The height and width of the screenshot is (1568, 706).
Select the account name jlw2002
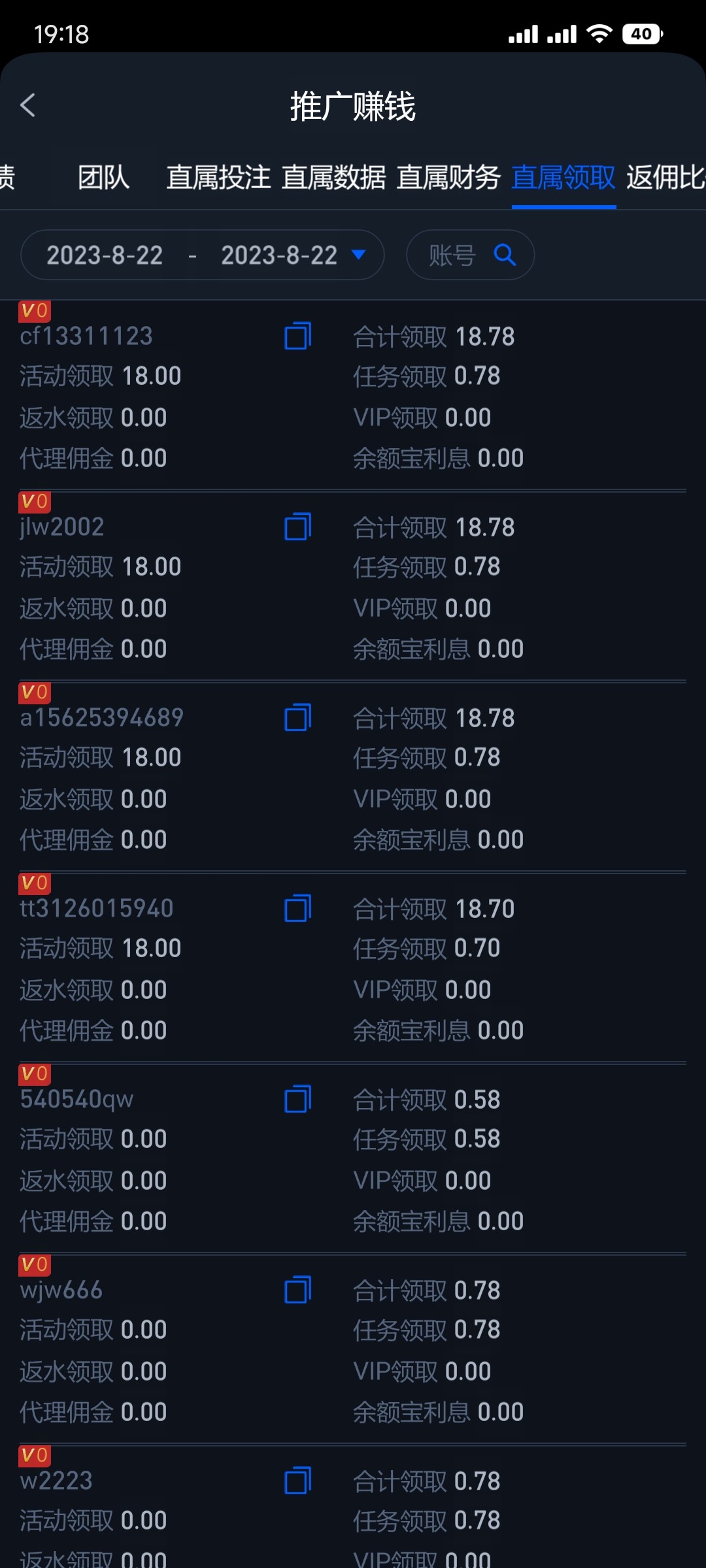click(61, 527)
